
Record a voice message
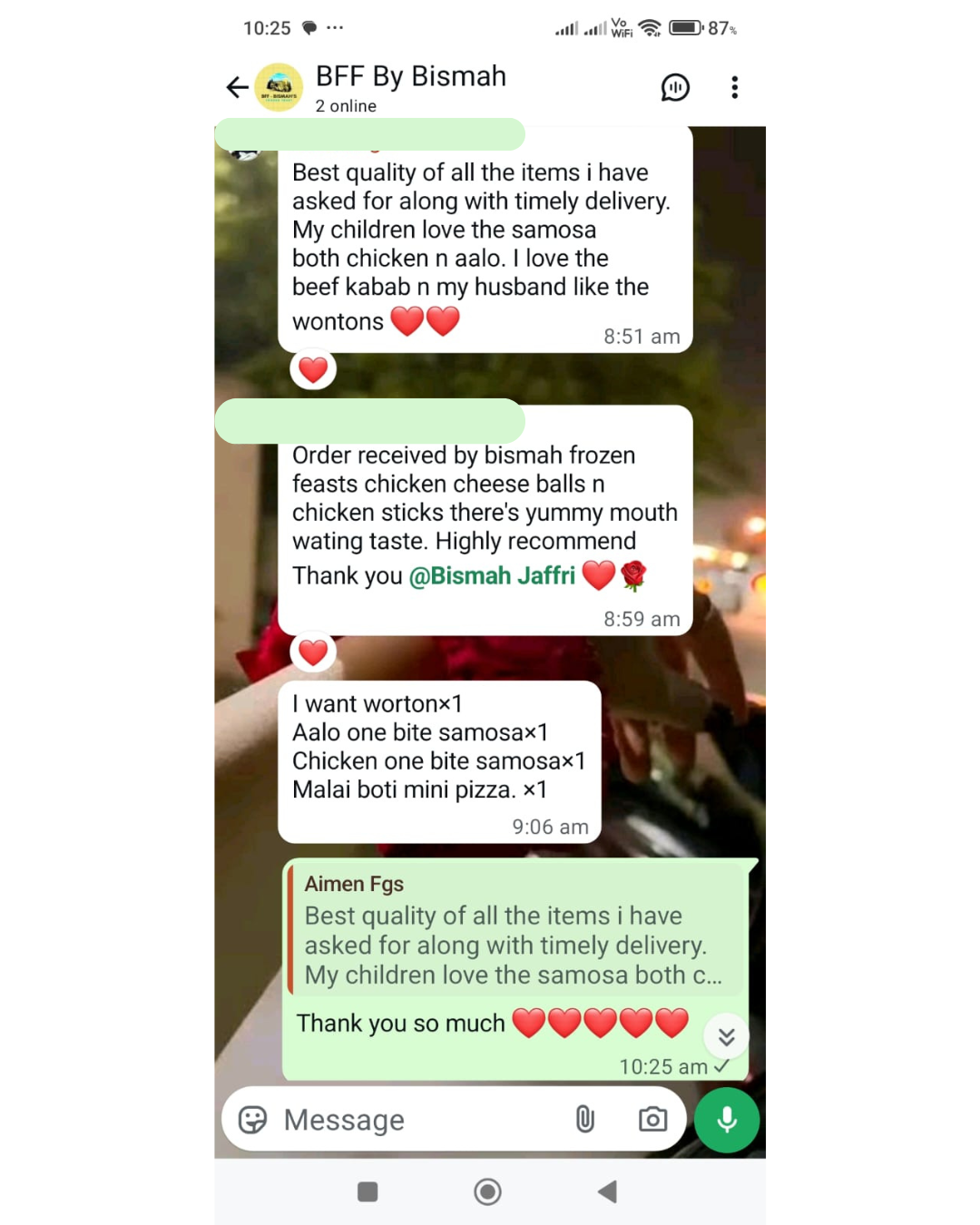(727, 1120)
